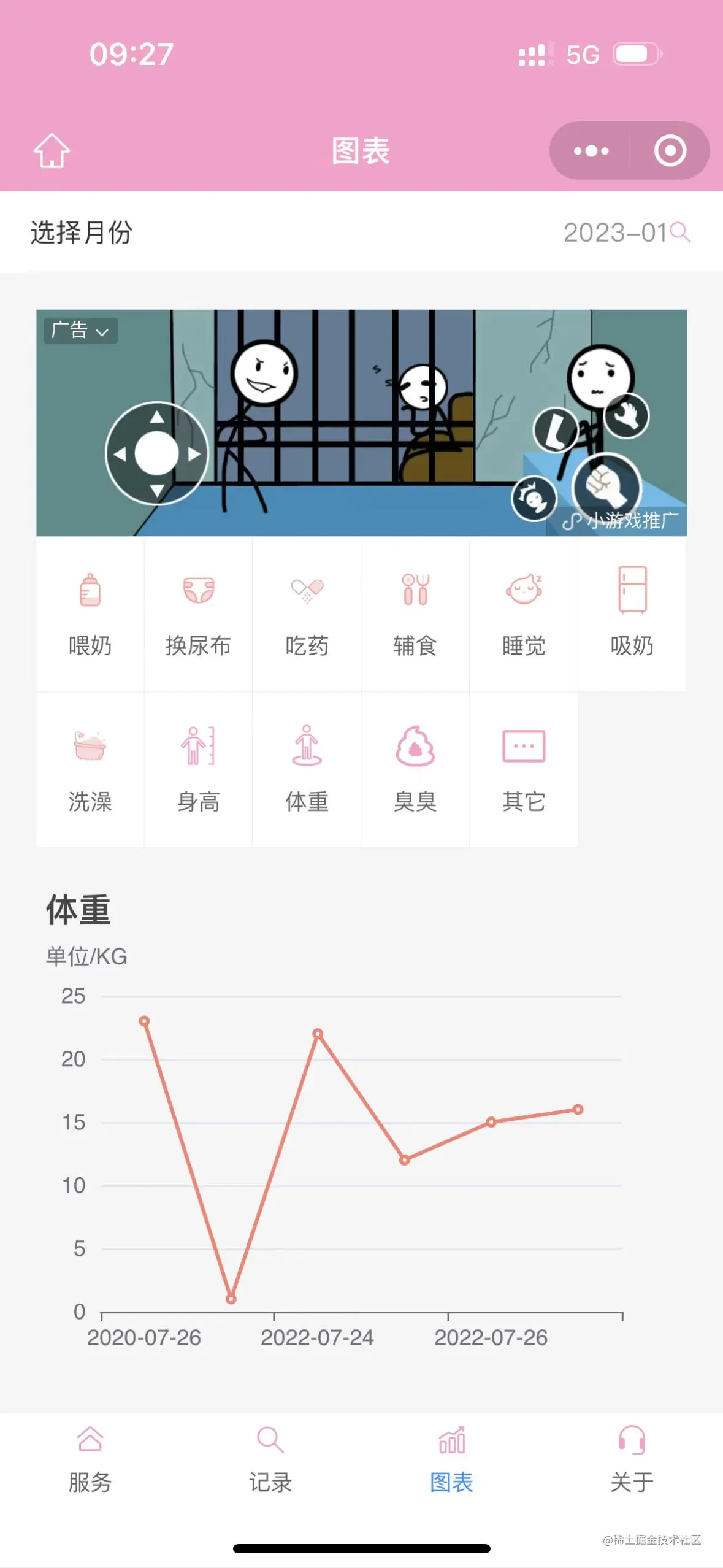Image resolution: width=723 pixels, height=1568 pixels.
Task: Open the mini program more options menu
Action: 591,151
